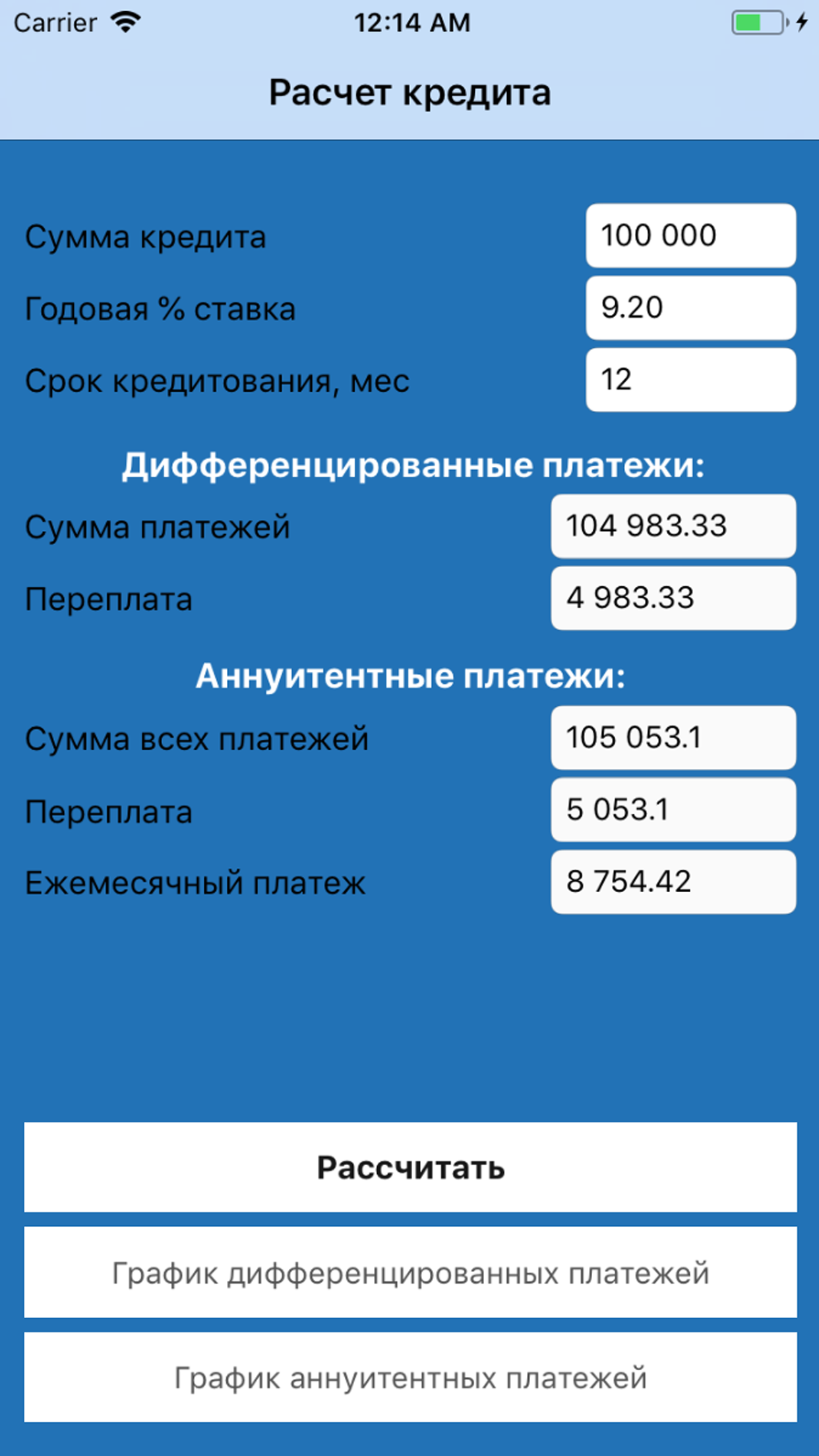The image size is (819, 1456).
Task: Click the field showing 104 983.33
Action: click(x=673, y=526)
